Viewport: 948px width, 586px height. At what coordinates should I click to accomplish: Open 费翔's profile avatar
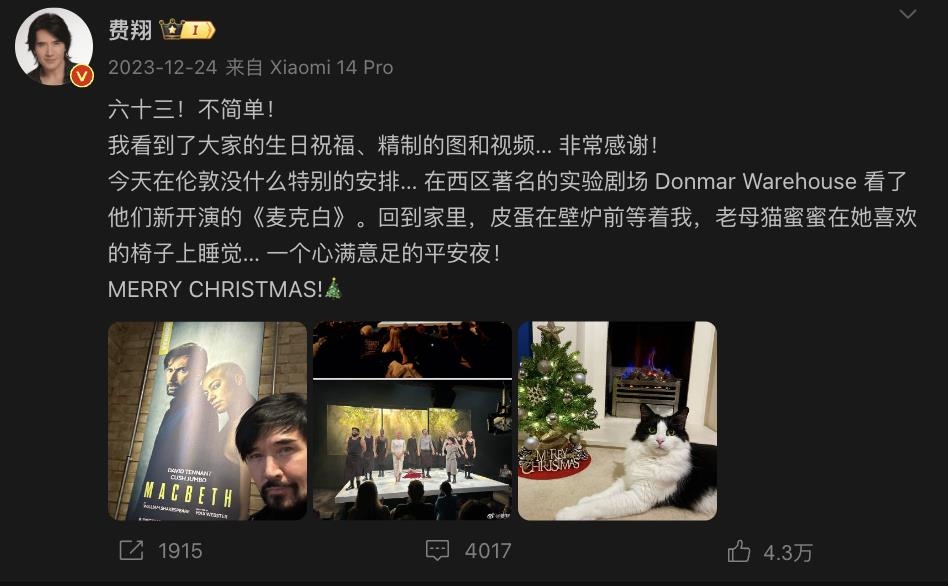tap(54, 48)
